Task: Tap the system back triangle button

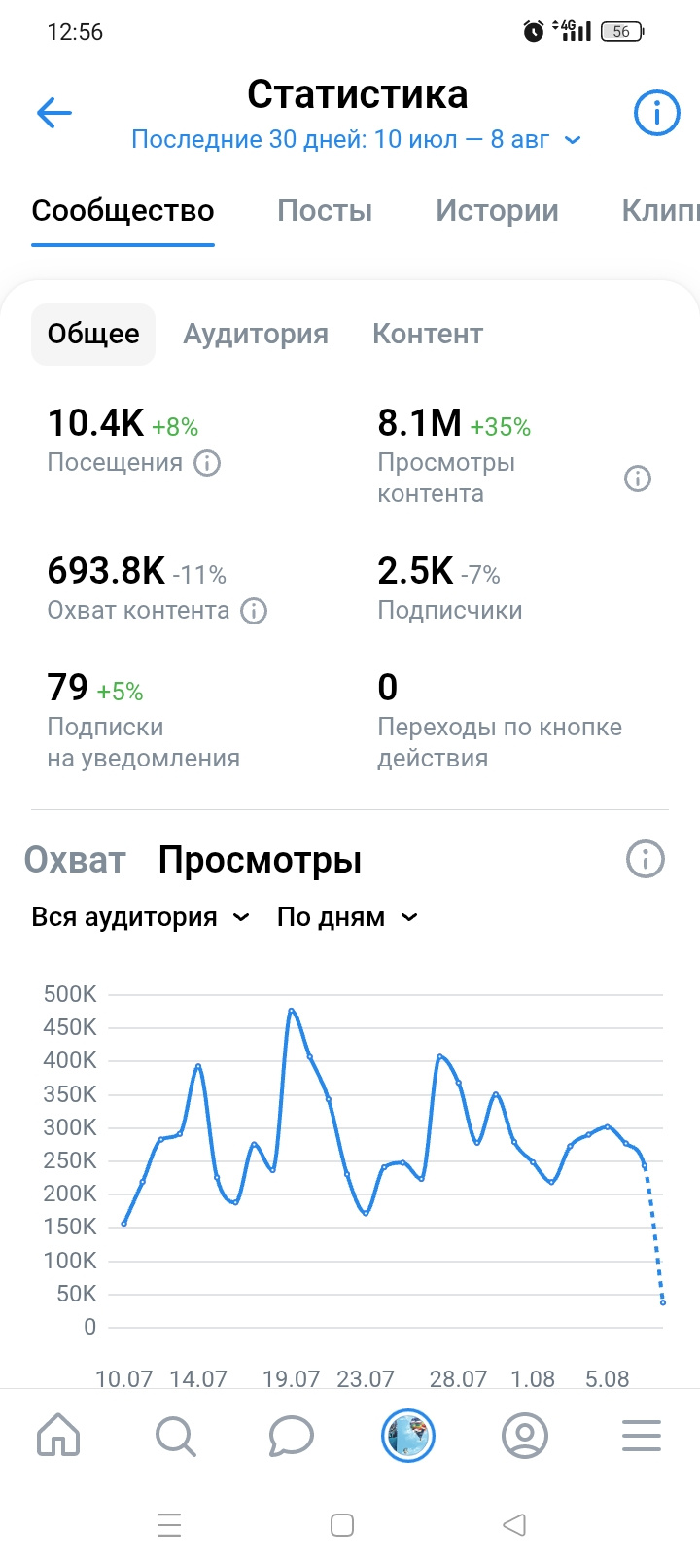Action: tap(515, 1524)
